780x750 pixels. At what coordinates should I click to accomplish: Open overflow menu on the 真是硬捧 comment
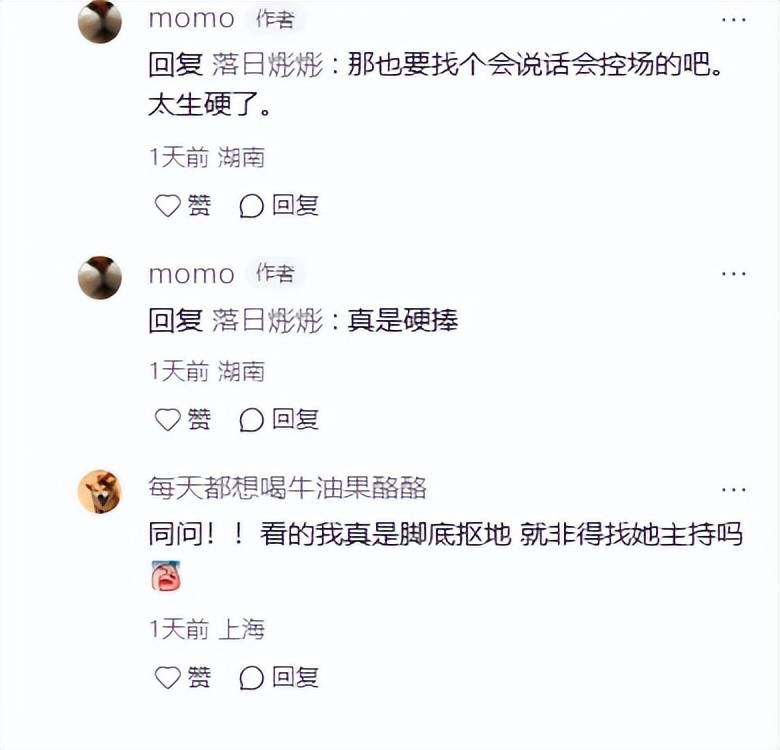733,274
